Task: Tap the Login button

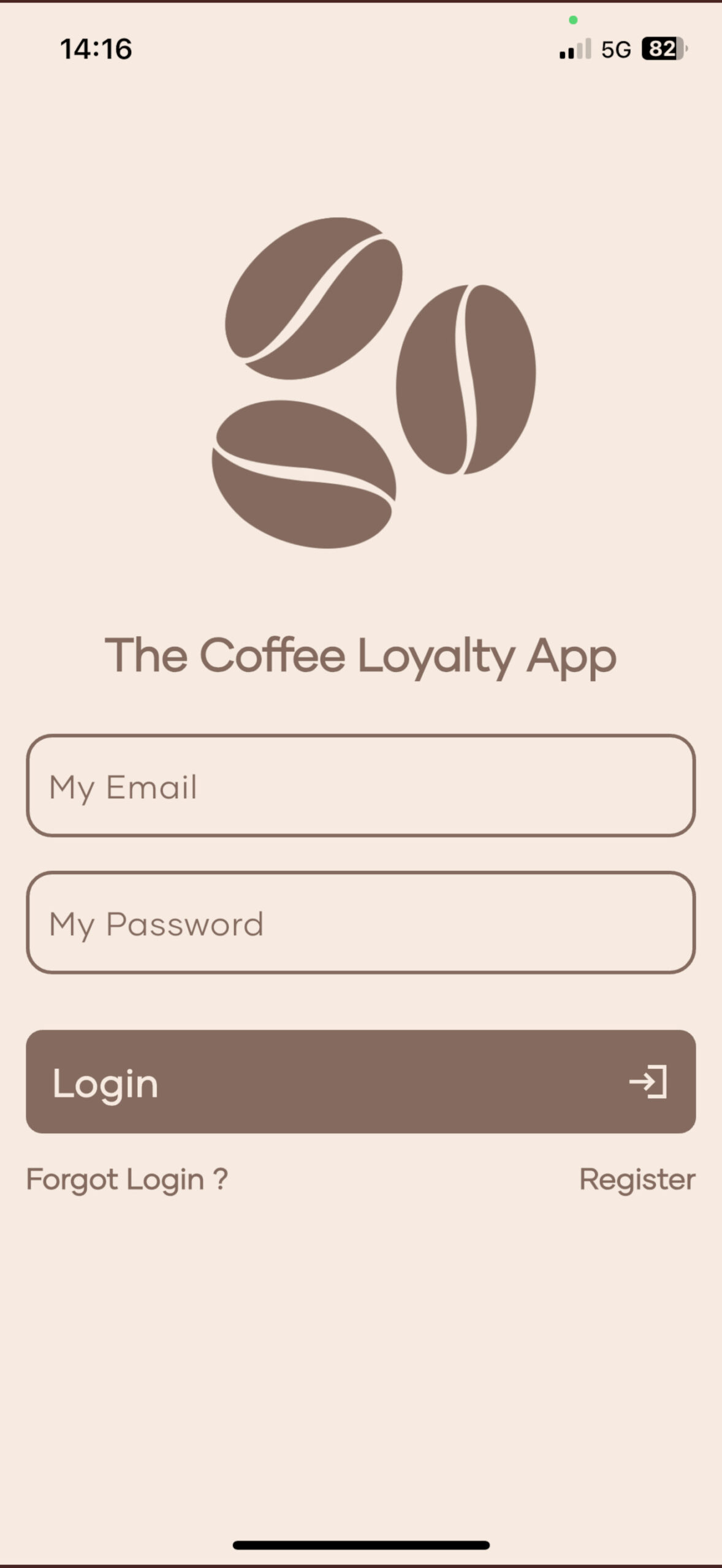Action: tap(360, 1082)
